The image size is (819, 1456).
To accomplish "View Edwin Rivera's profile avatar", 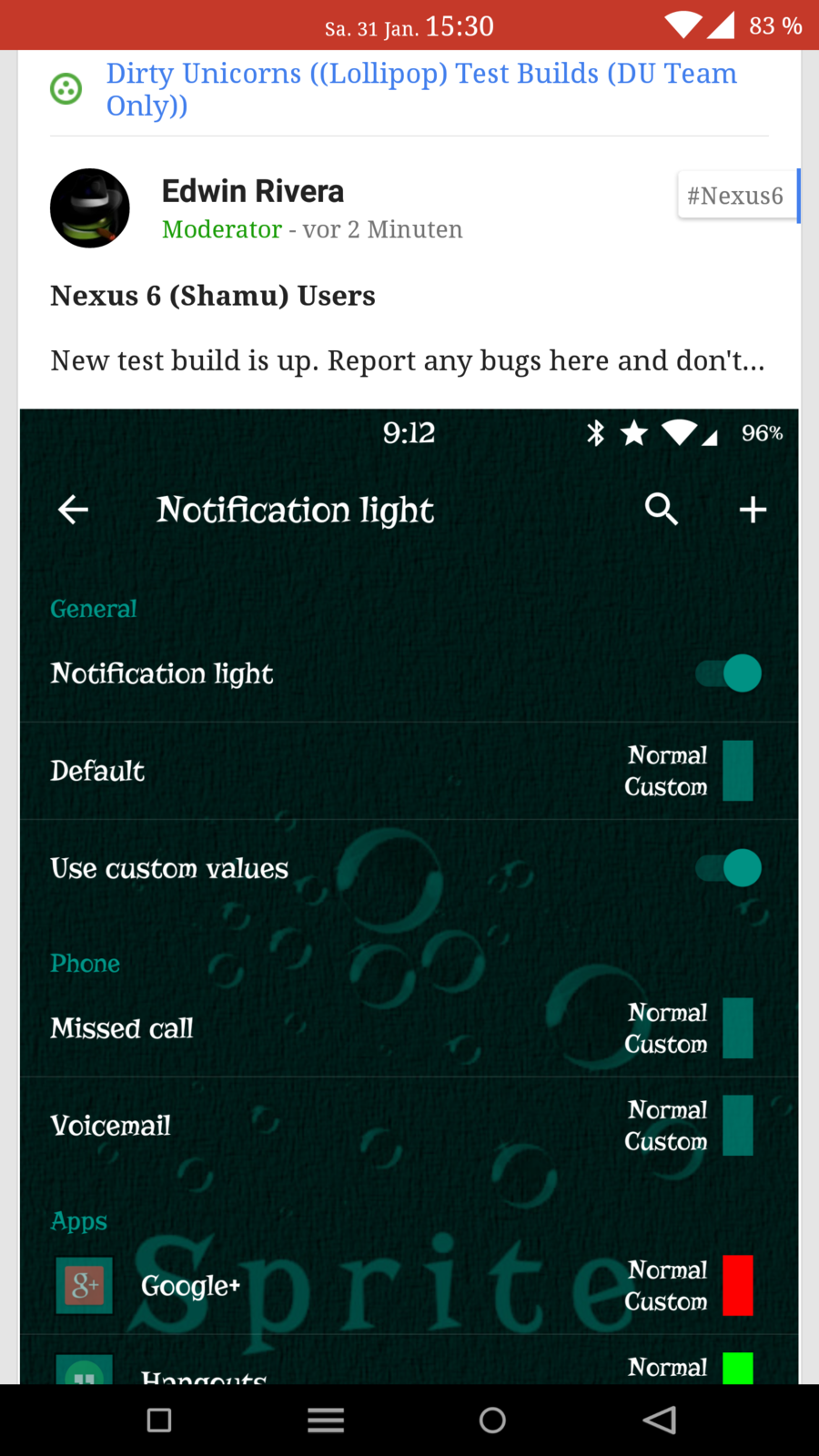I will point(89,208).
